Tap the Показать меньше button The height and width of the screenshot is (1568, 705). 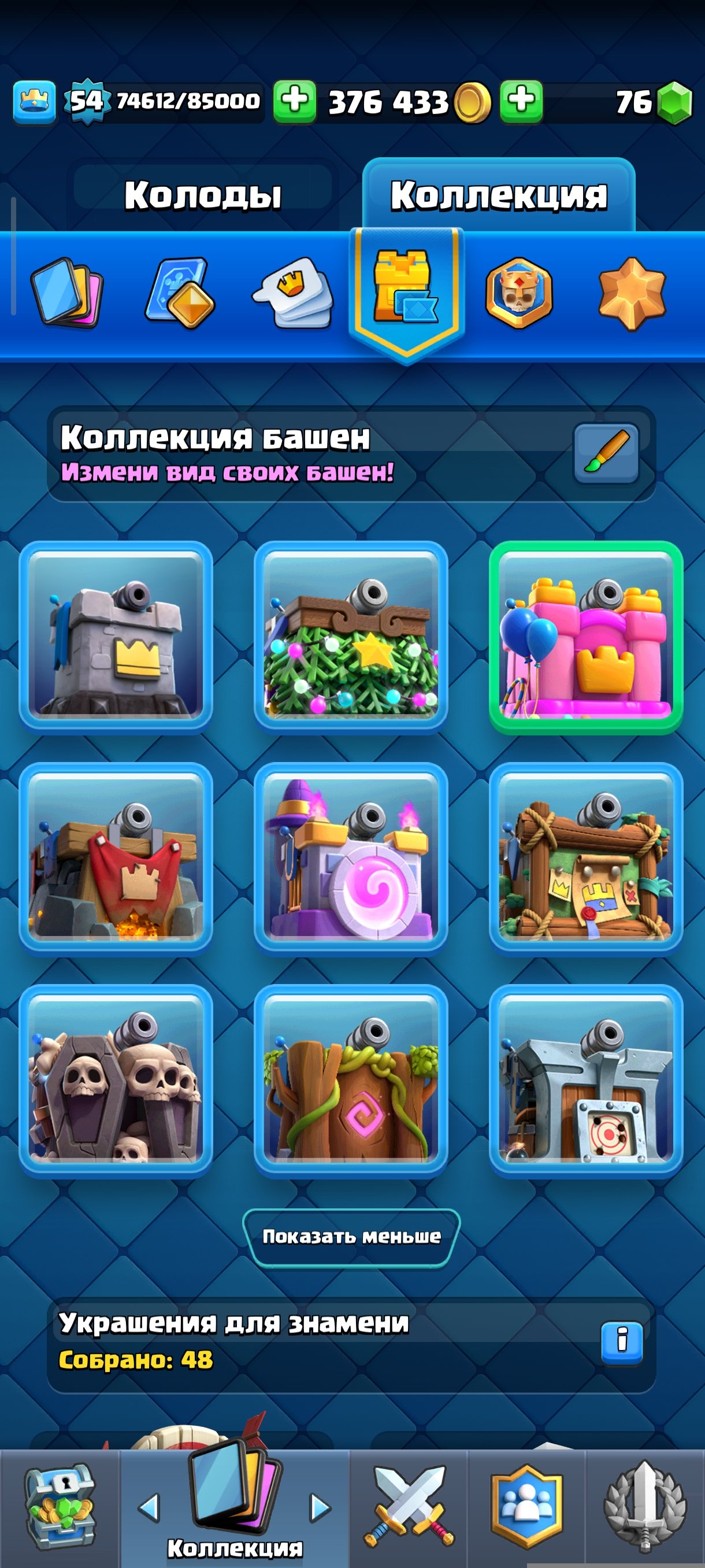tap(351, 1236)
